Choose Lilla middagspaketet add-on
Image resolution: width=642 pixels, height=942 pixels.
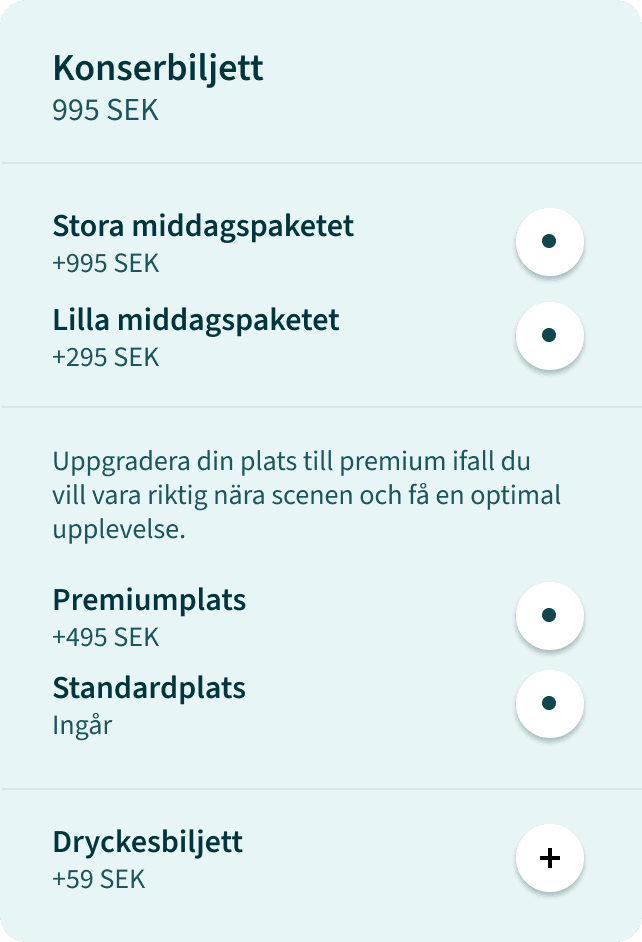tap(549, 335)
